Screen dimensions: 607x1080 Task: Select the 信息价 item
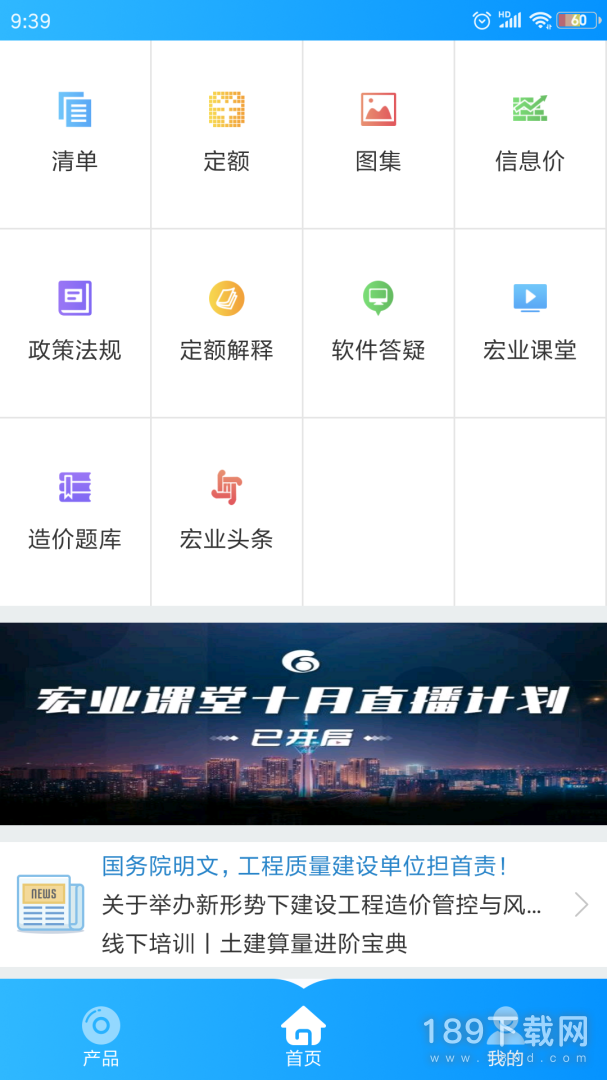point(530,133)
